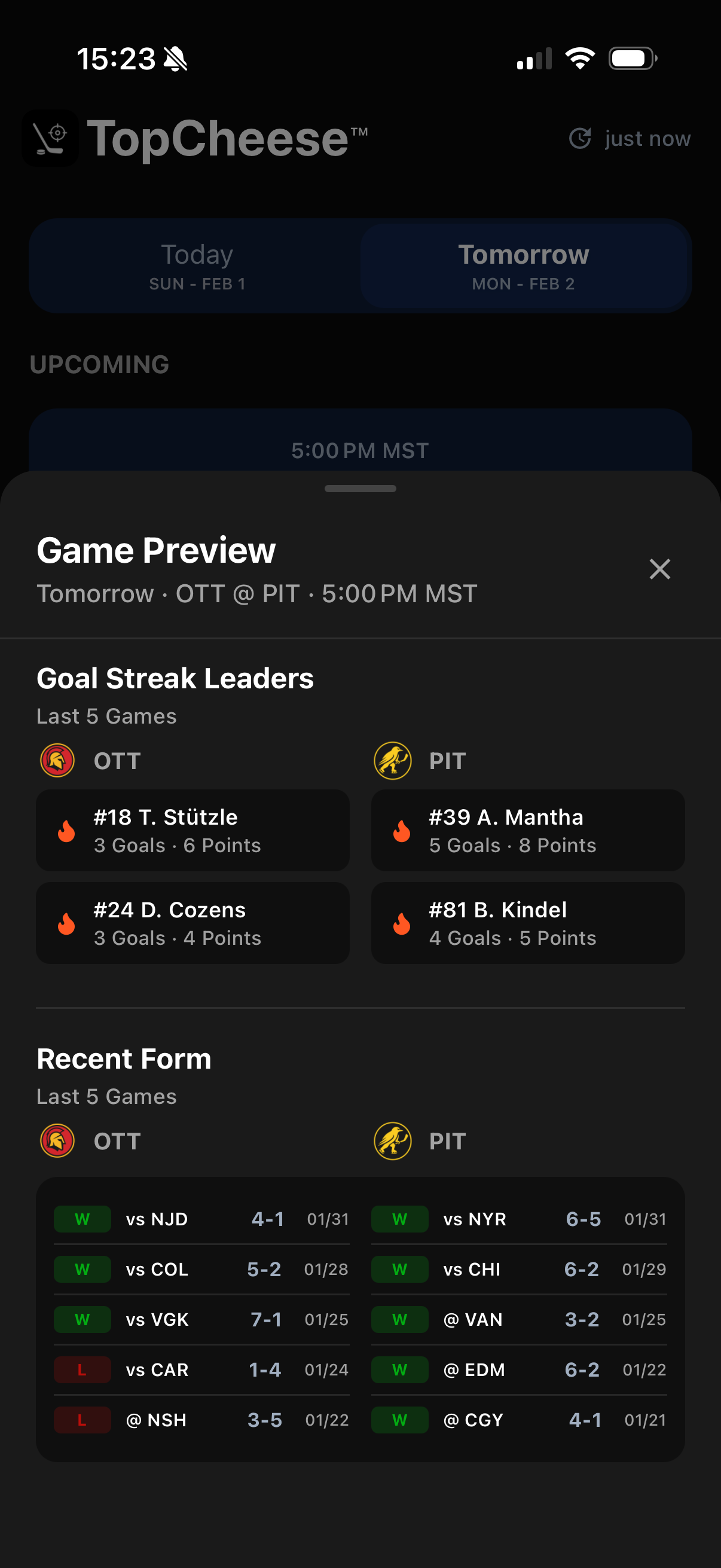721x1568 pixels.
Task: Tap the refresh icon beside 'just now'
Action: pos(582,138)
